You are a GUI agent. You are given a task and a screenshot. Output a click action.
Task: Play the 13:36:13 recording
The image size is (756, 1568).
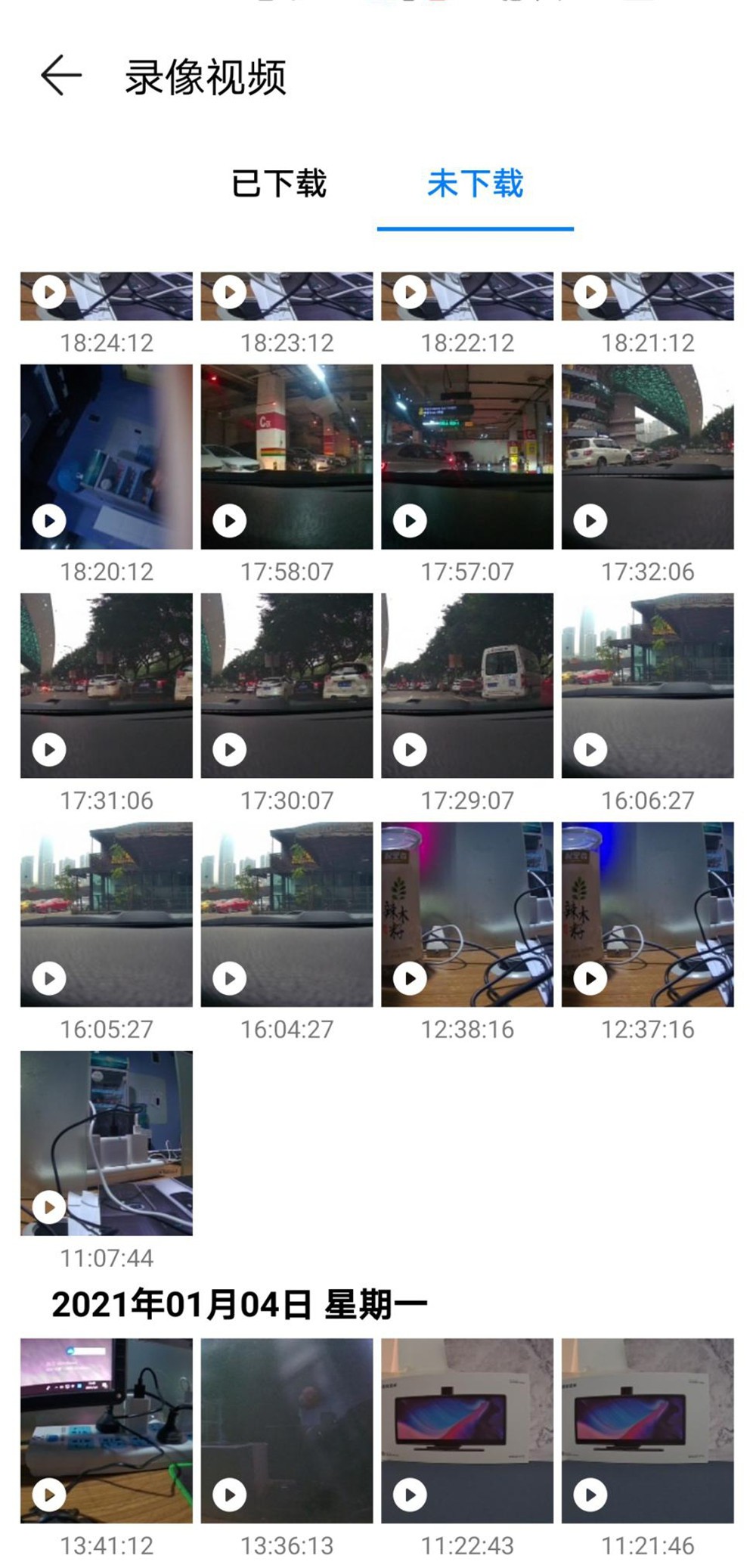point(287,1430)
